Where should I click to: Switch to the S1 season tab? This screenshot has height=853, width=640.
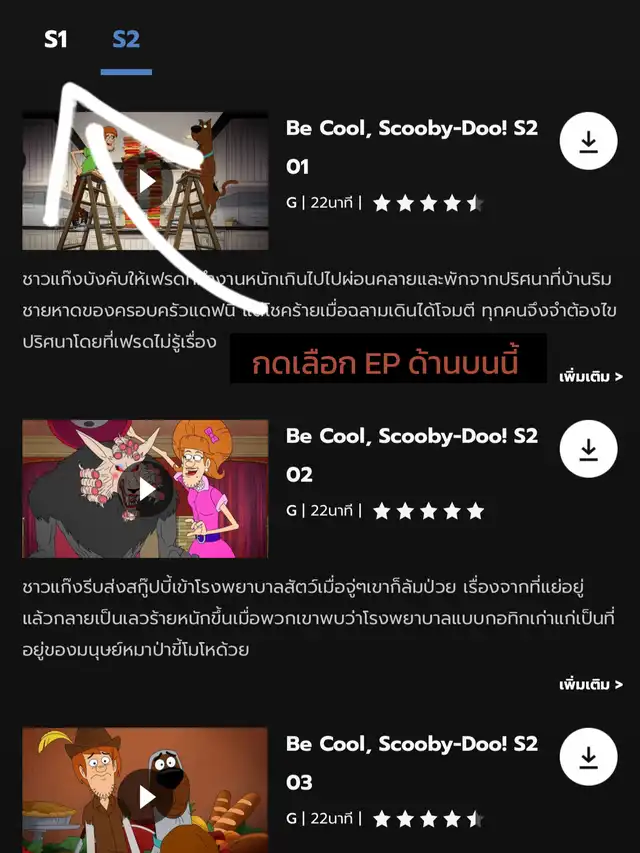[x=55, y=40]
